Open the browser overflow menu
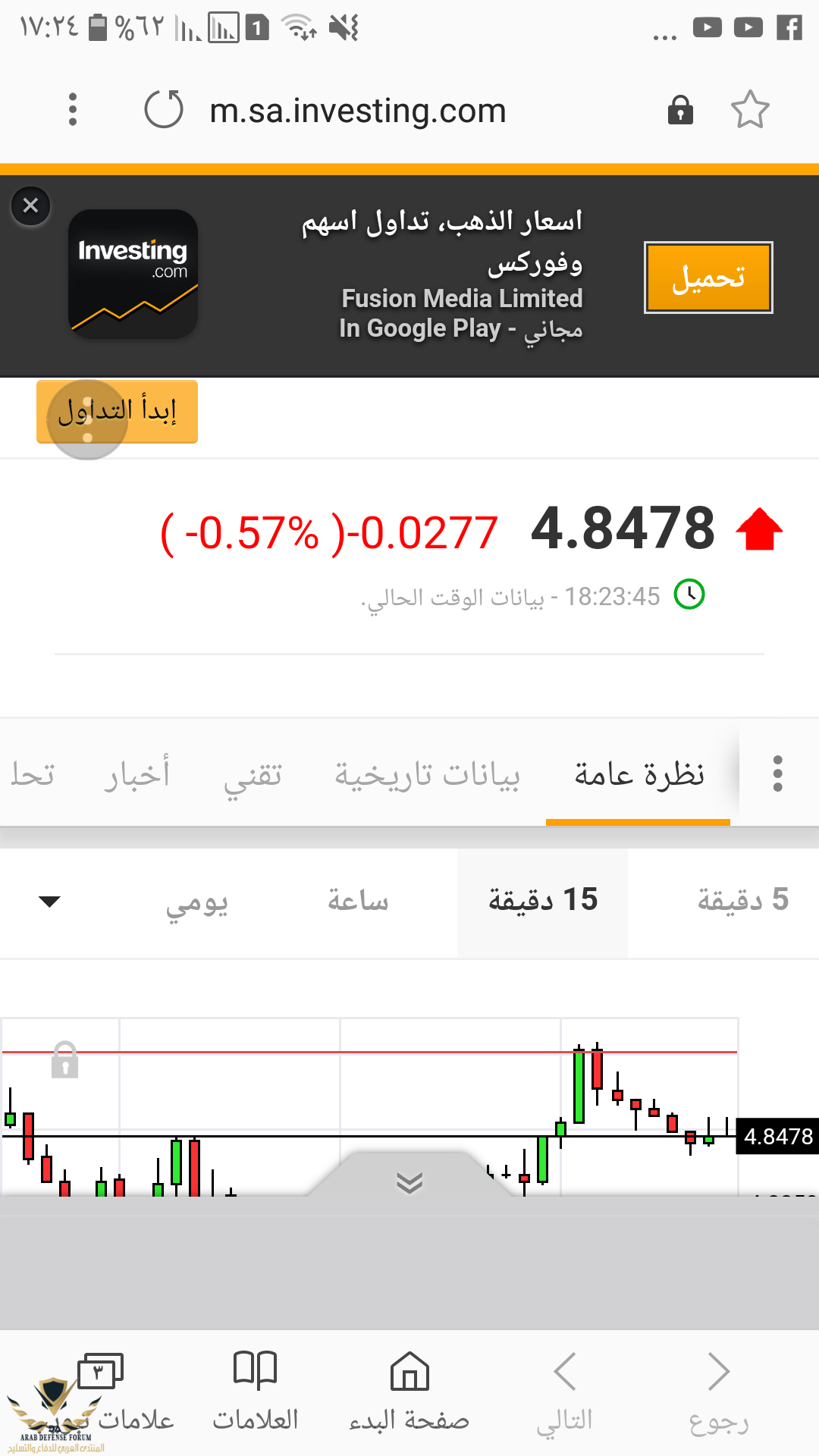 coord(73,110)
